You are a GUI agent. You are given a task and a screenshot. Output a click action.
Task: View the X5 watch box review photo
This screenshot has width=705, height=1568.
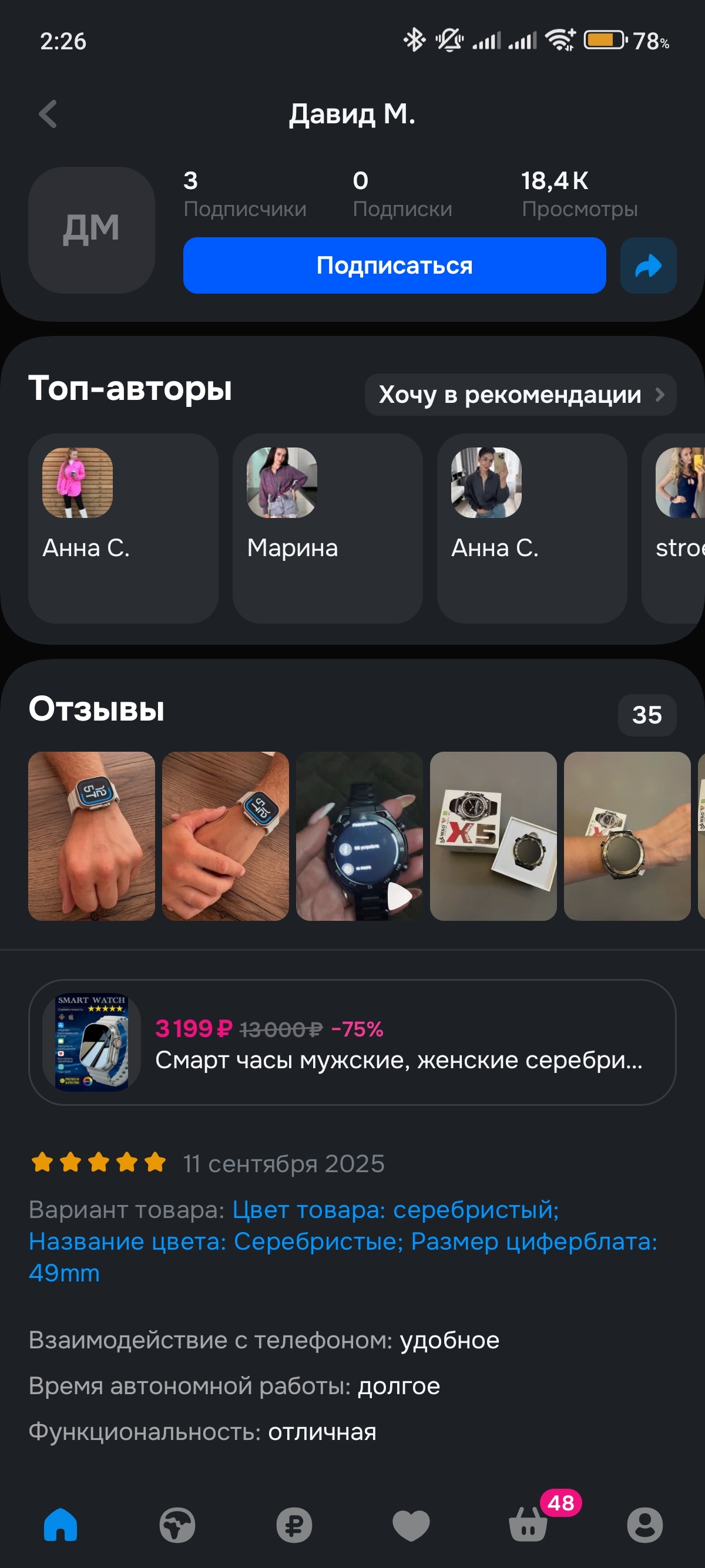pyautogui.click(x=492, y=836)
